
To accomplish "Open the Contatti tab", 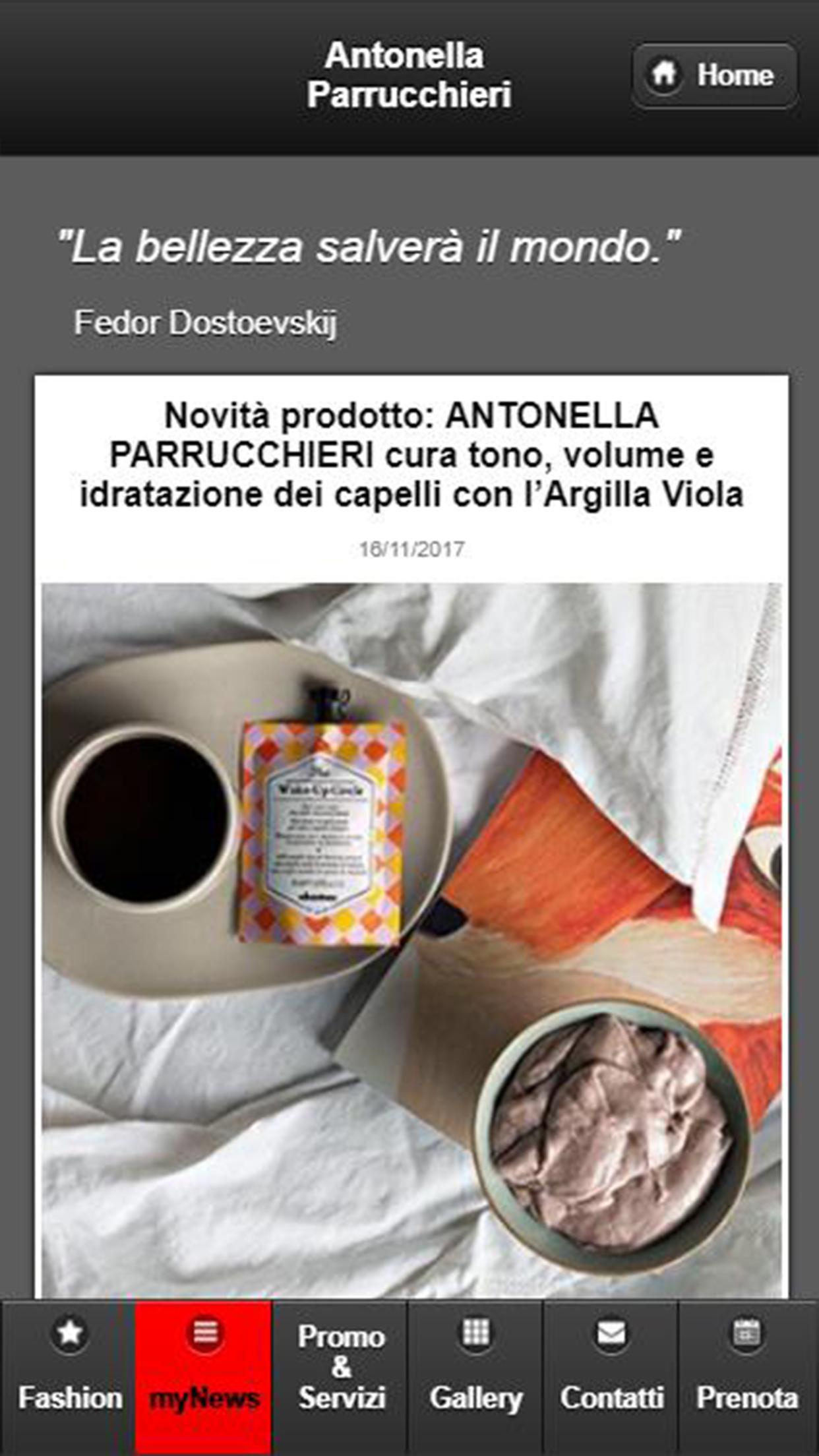I will click(611, 1378).
